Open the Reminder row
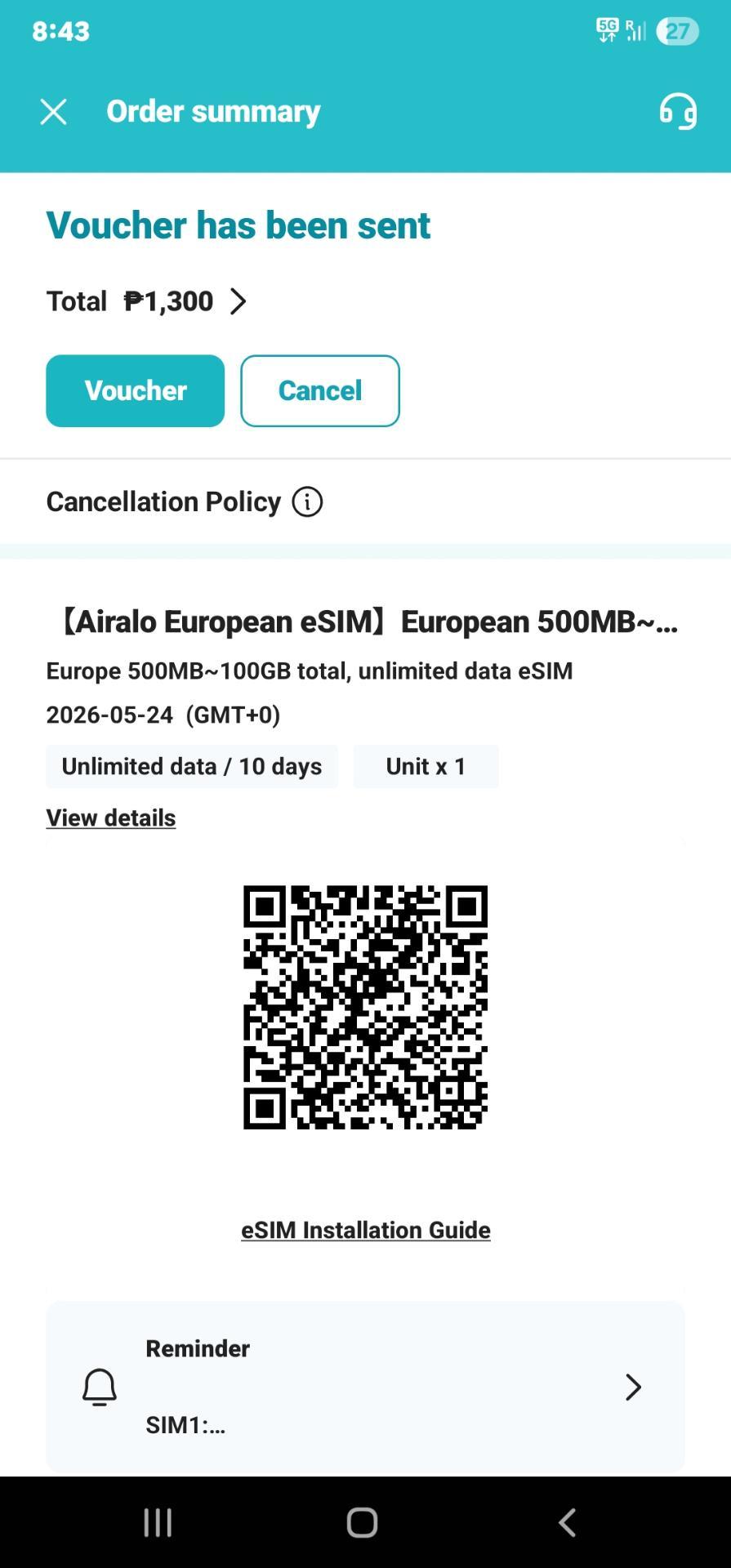The height and width of the screenshot is (1568, 731). 365,1387
